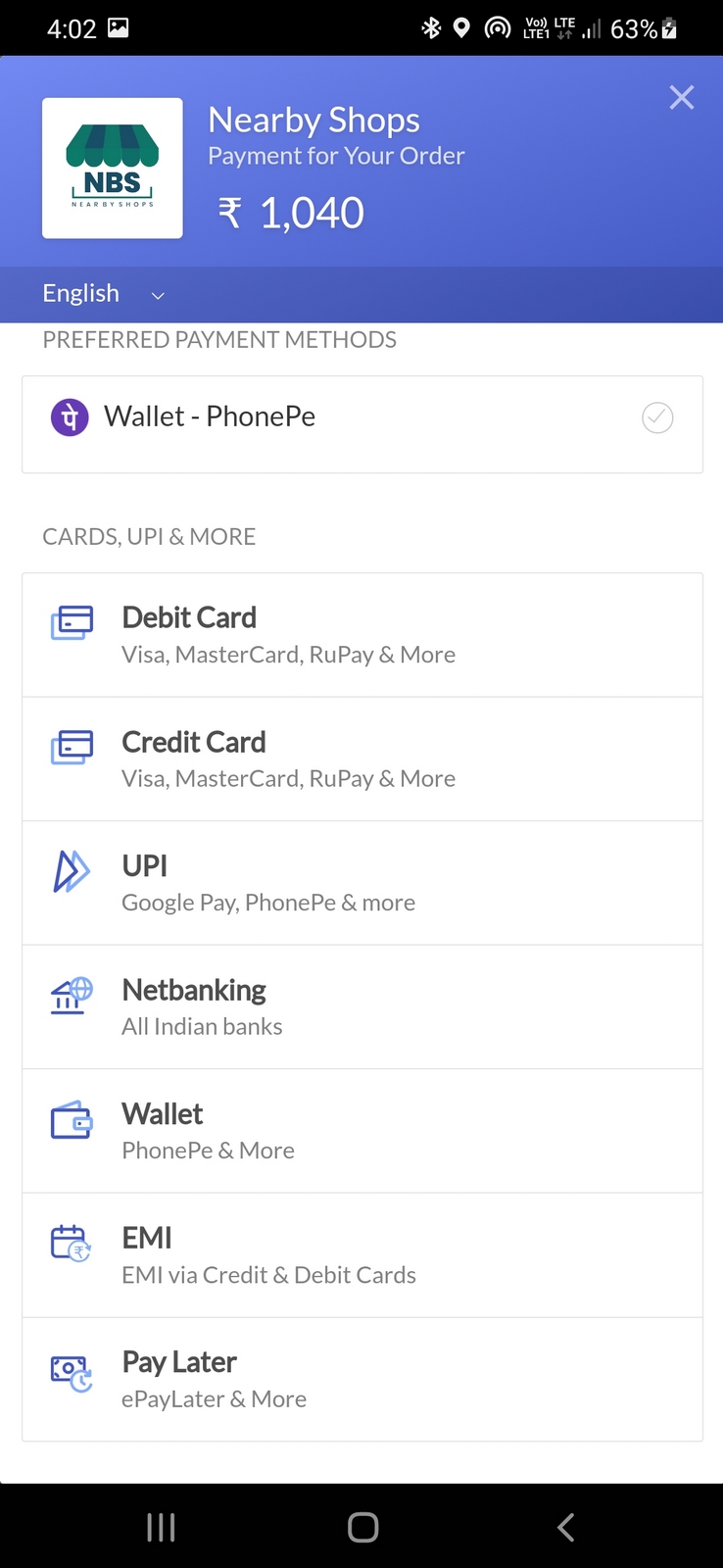The height and width of the screenshot is (1568, 723).
Task: Select Netbanking with all Indian banks
Action: coord(361,1006)
